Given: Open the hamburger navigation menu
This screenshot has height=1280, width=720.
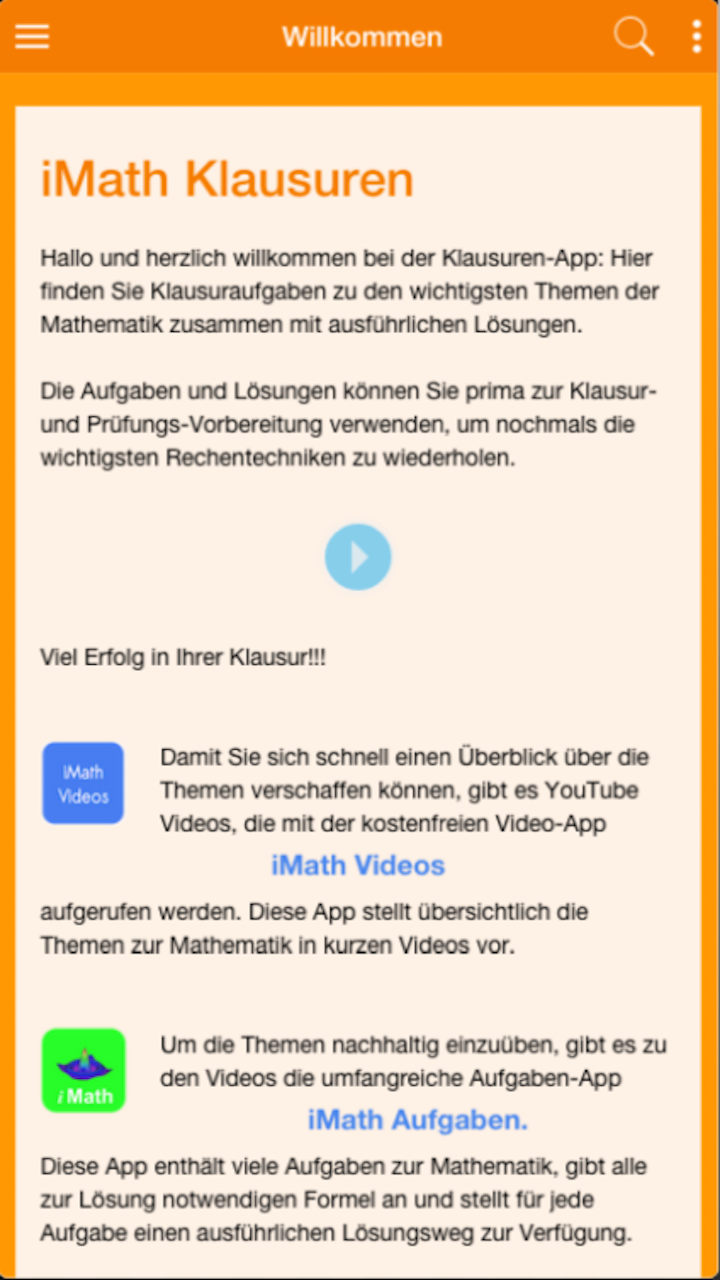Looking at the screenshot, I should (32, 37).
